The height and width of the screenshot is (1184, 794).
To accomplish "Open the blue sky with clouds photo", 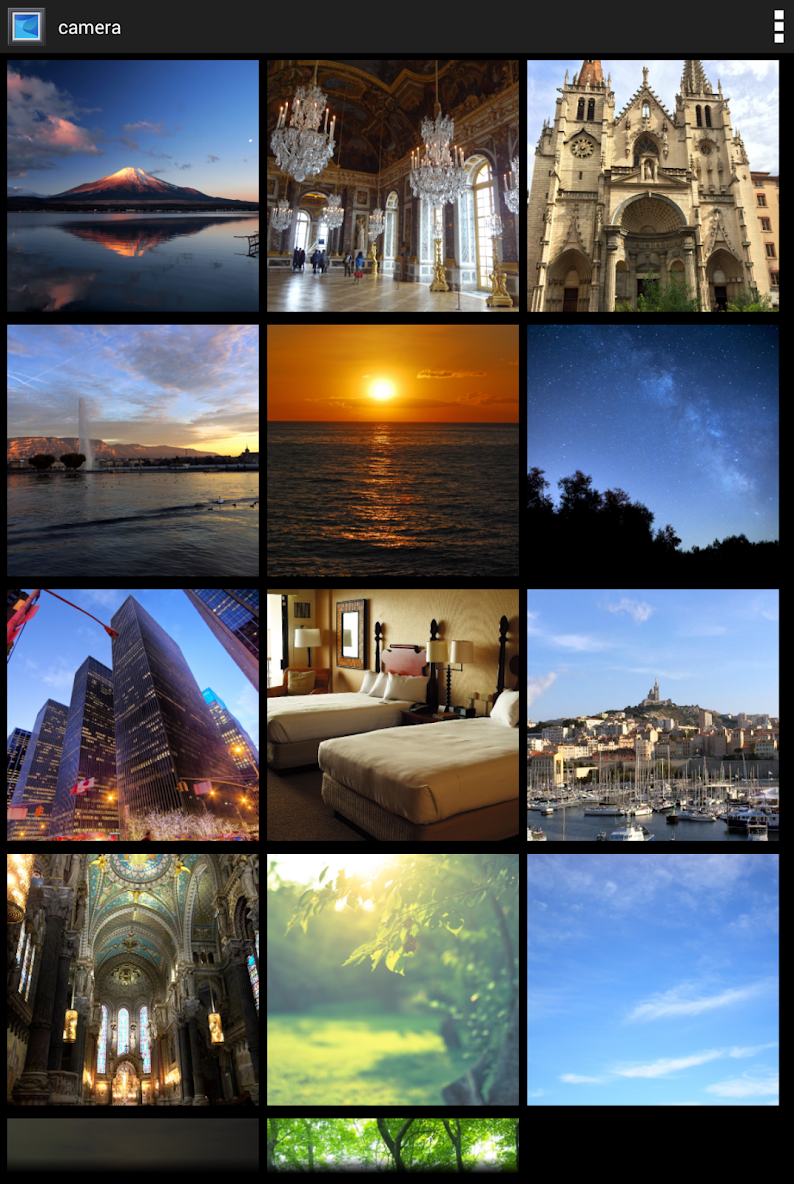I will click(x=652, y=978).
